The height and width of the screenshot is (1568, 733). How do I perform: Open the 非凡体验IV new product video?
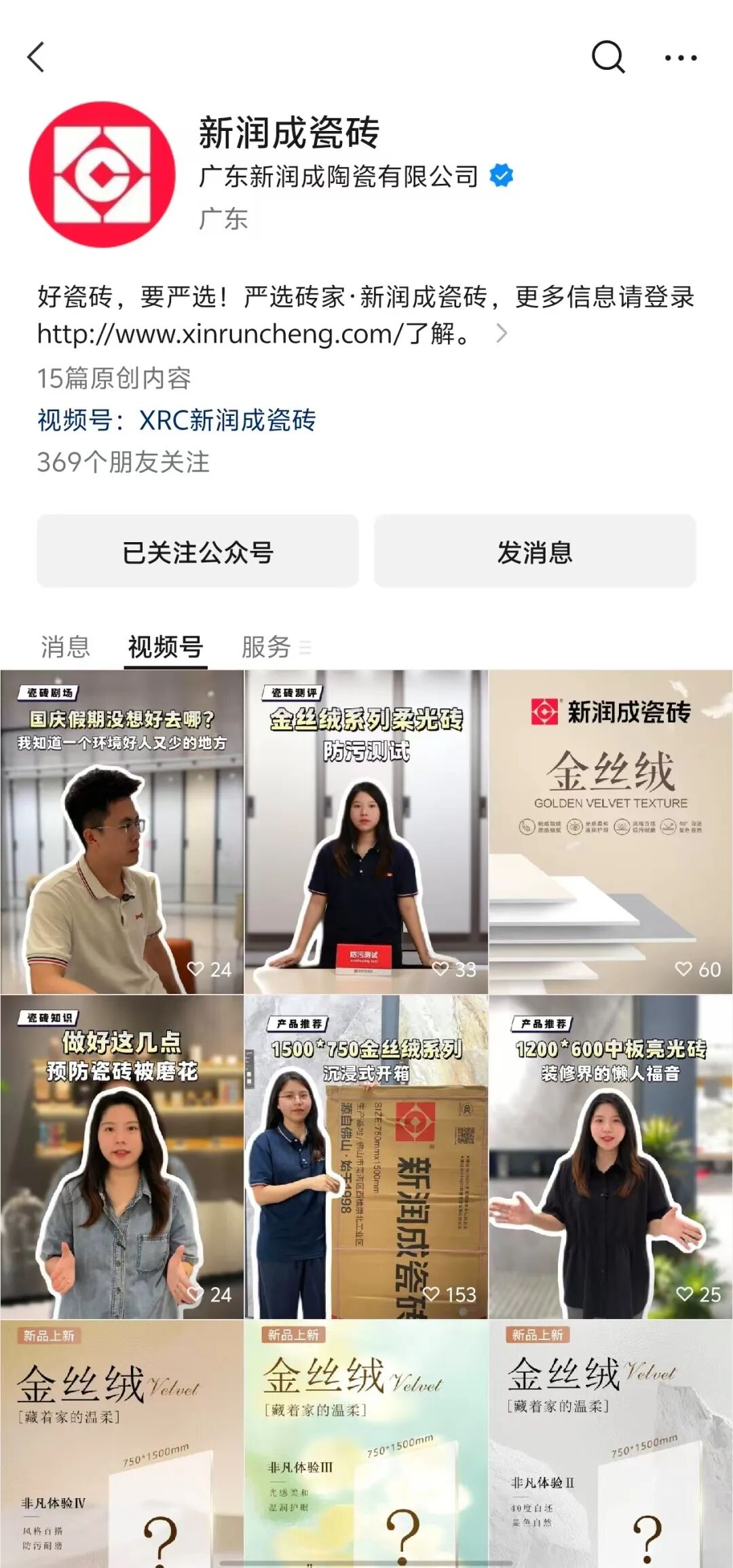click(122, 1443)
